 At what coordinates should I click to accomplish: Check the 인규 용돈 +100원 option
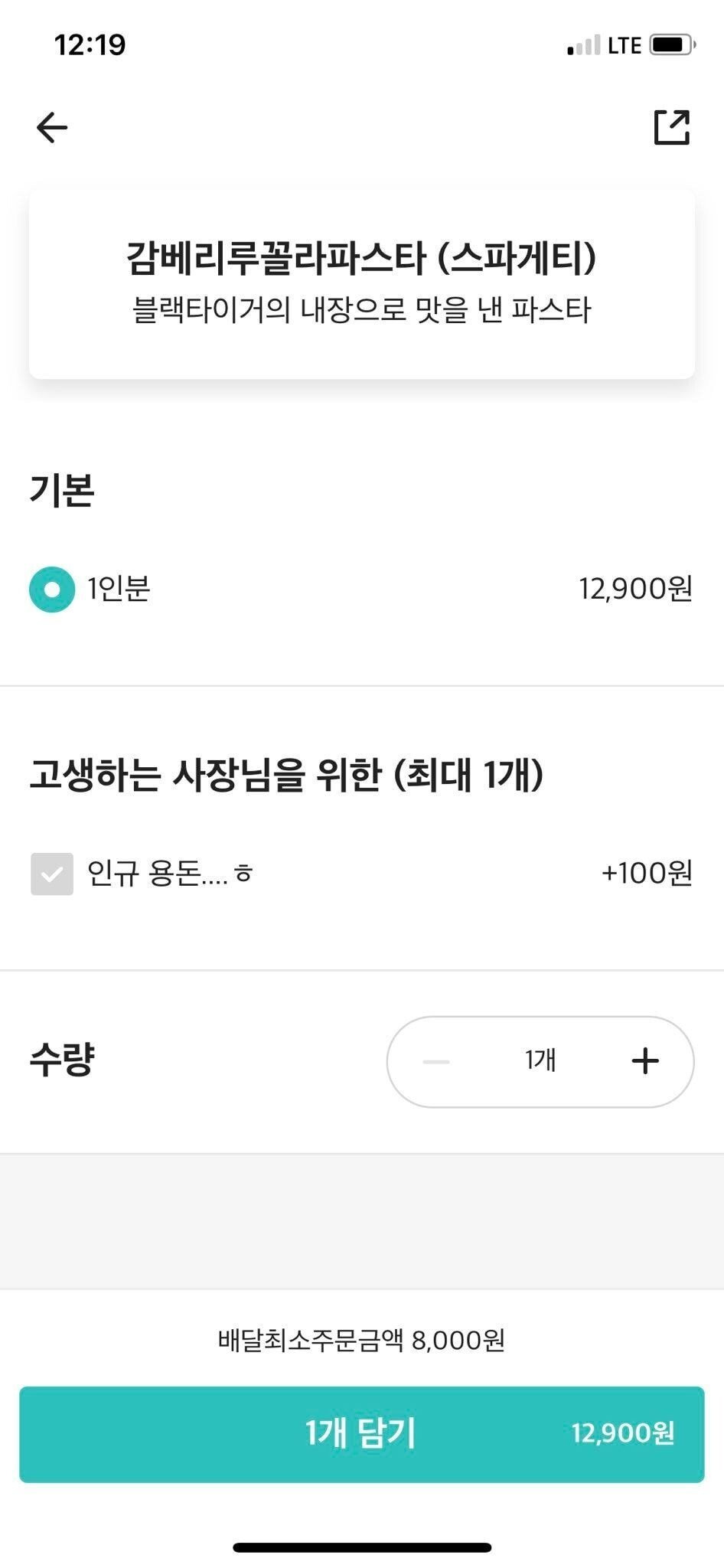[52, 874]
